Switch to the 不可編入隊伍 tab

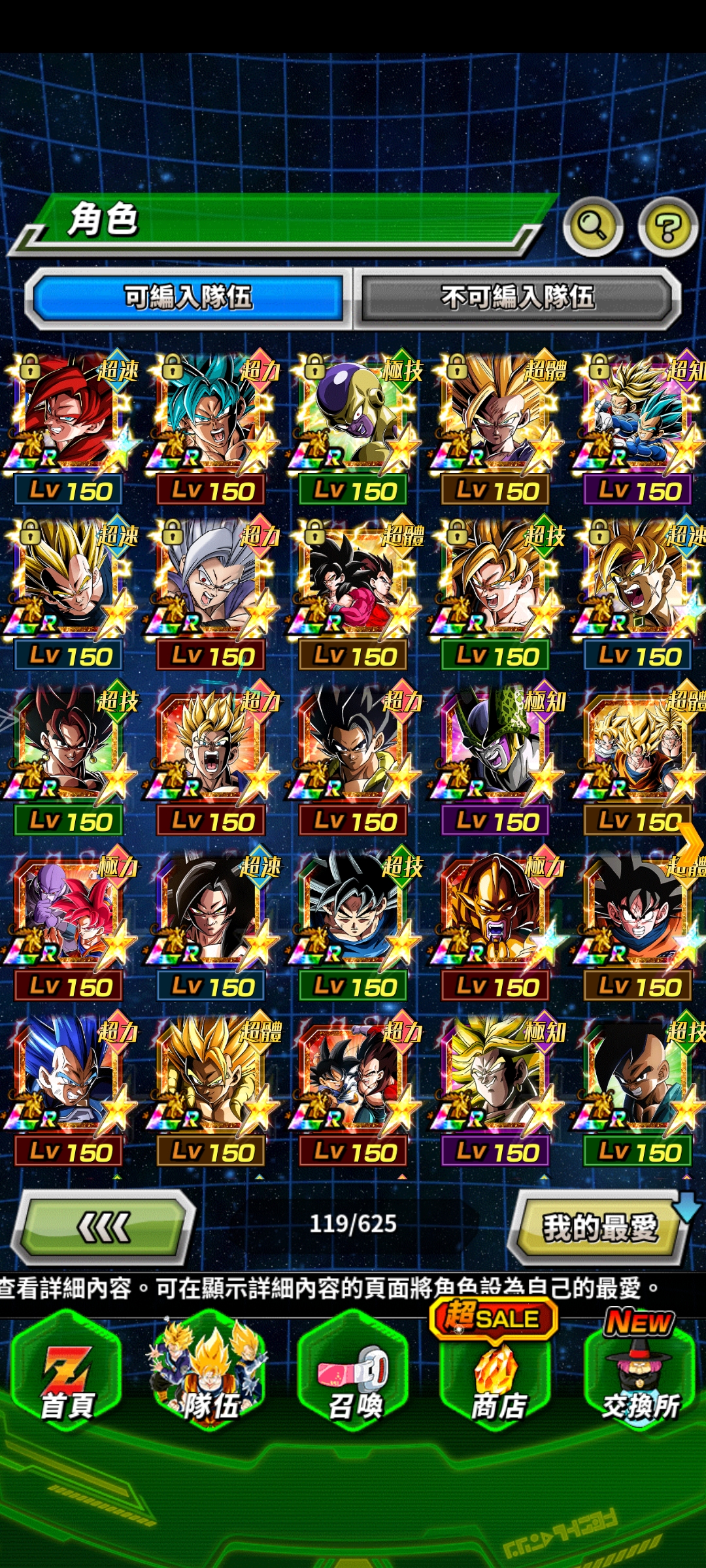(518, 298)
